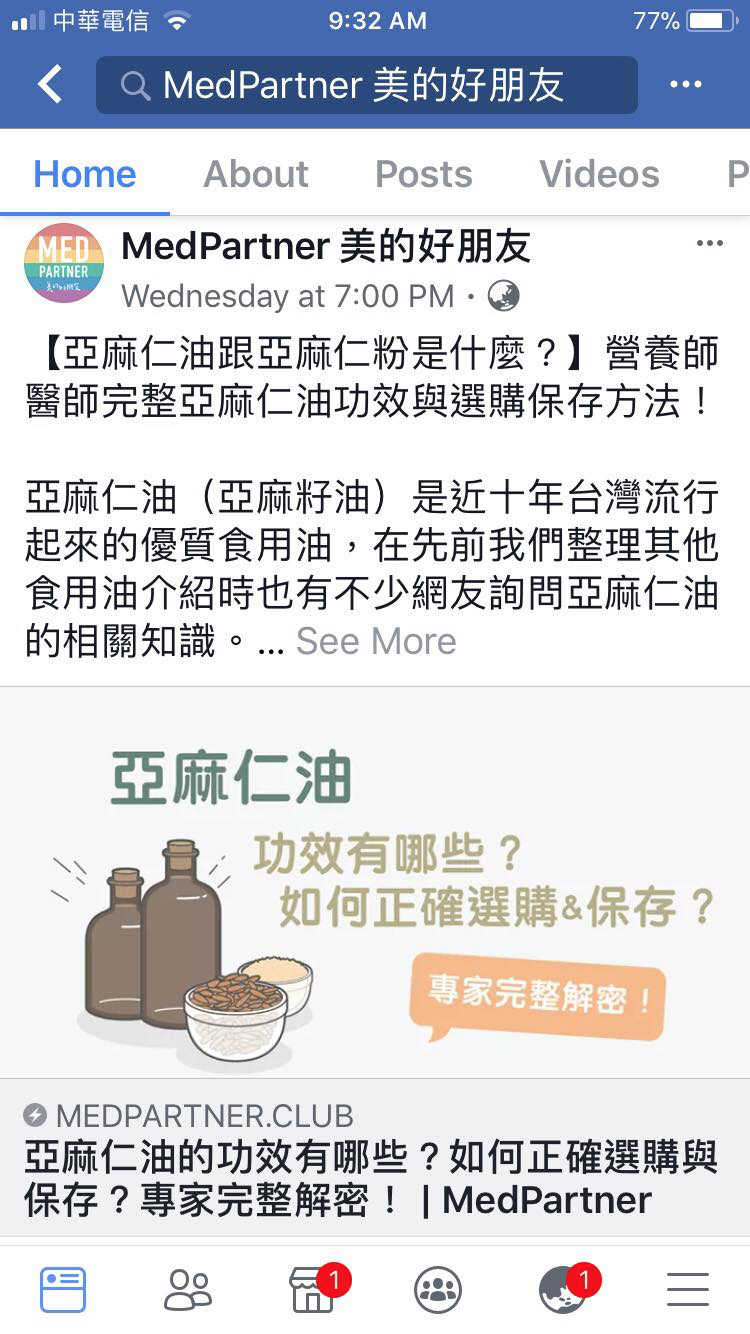Open the Groups tab

pos(438,1289)
